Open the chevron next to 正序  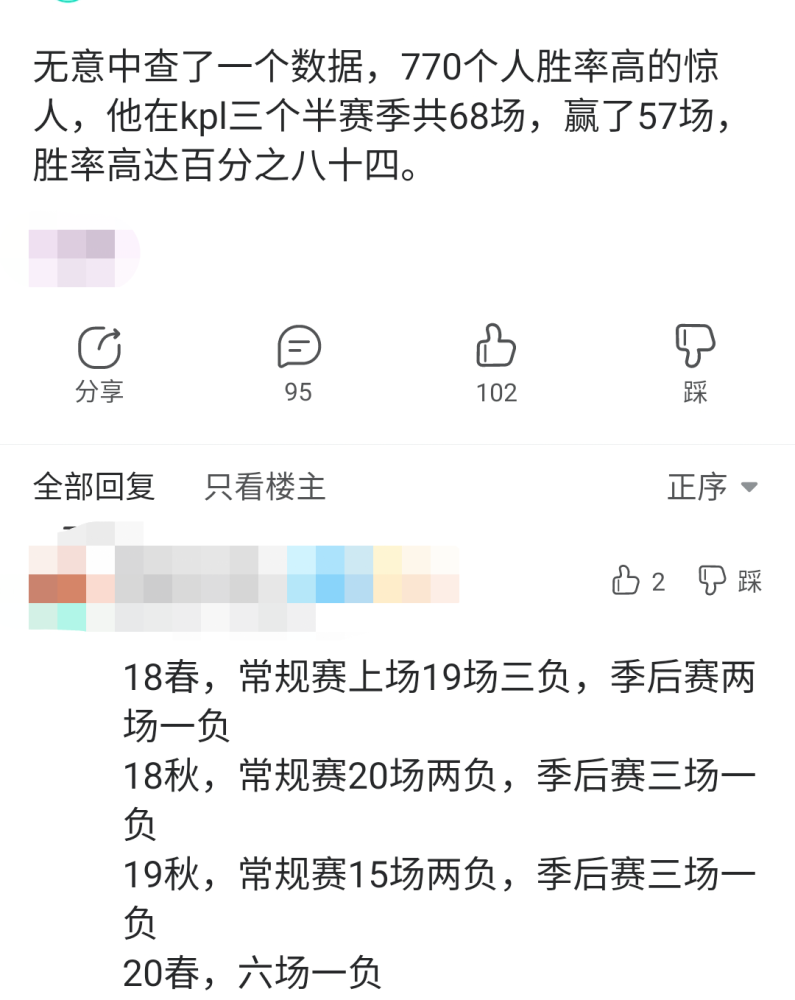point(748,487)
